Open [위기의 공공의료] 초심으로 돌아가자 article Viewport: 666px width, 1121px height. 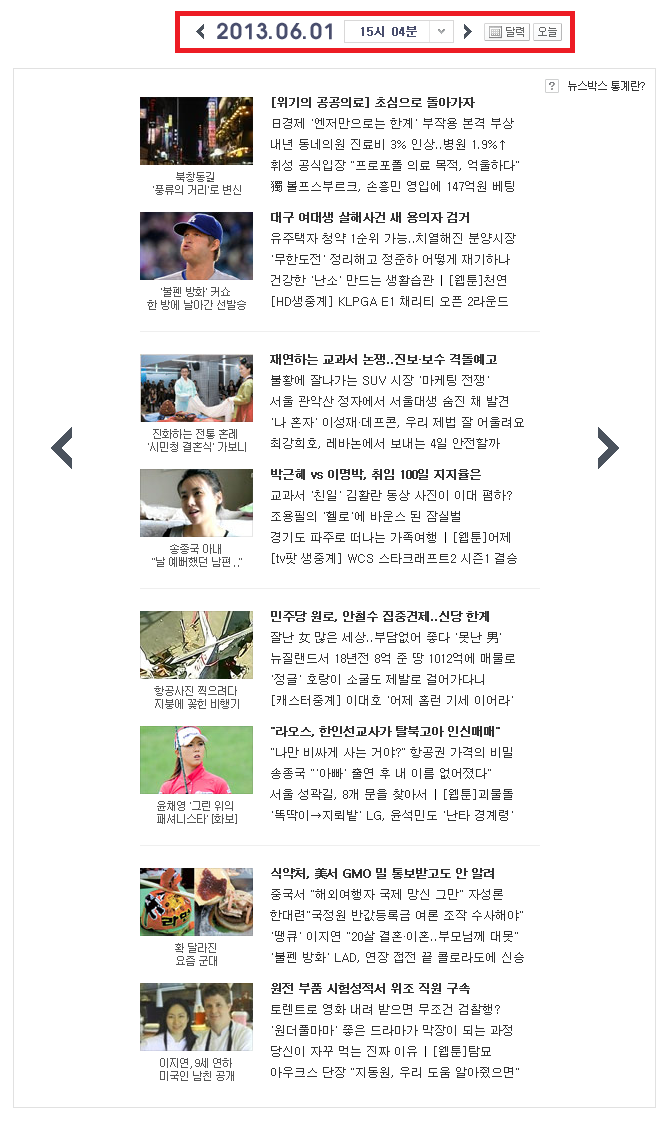tap(372, 102)
